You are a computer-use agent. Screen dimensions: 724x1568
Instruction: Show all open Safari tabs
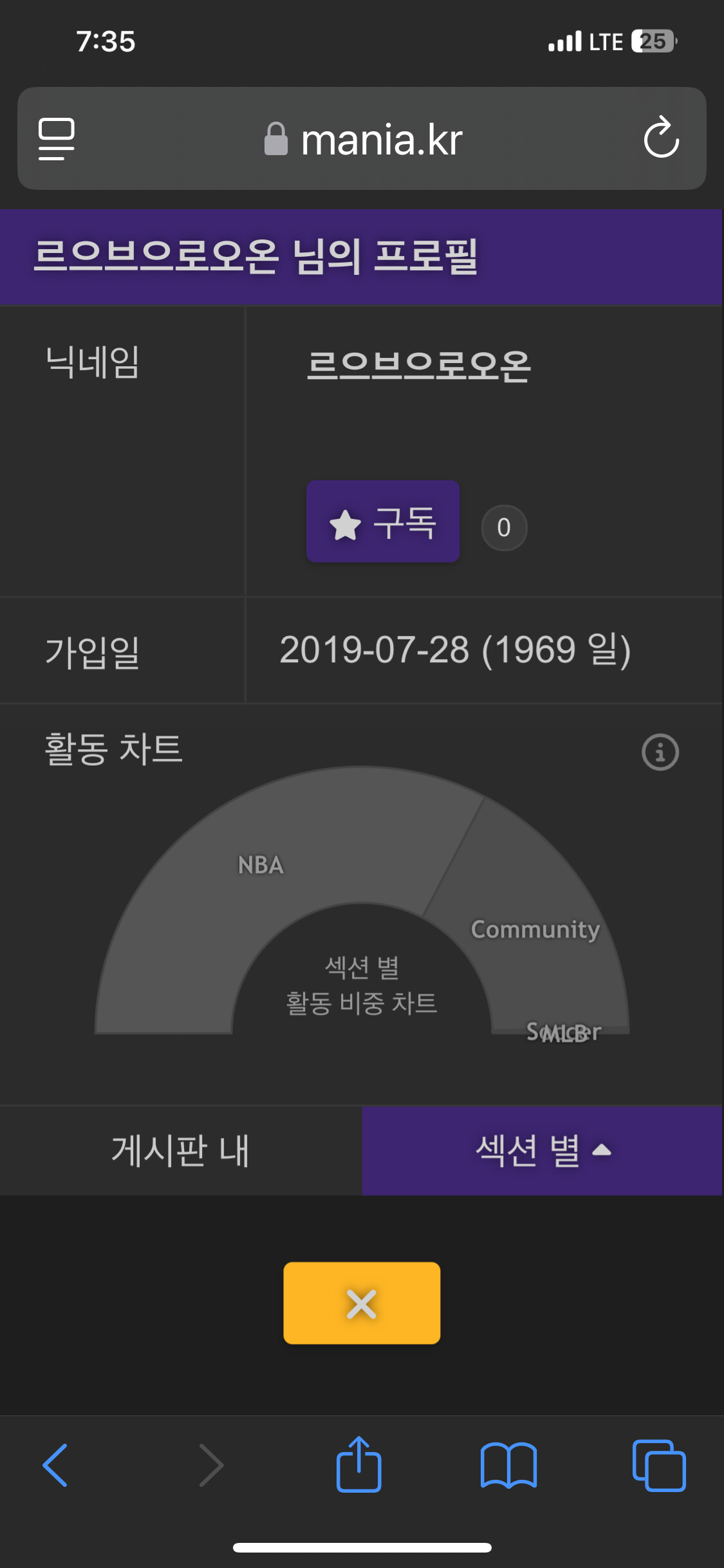click(x=659, y=1465)
